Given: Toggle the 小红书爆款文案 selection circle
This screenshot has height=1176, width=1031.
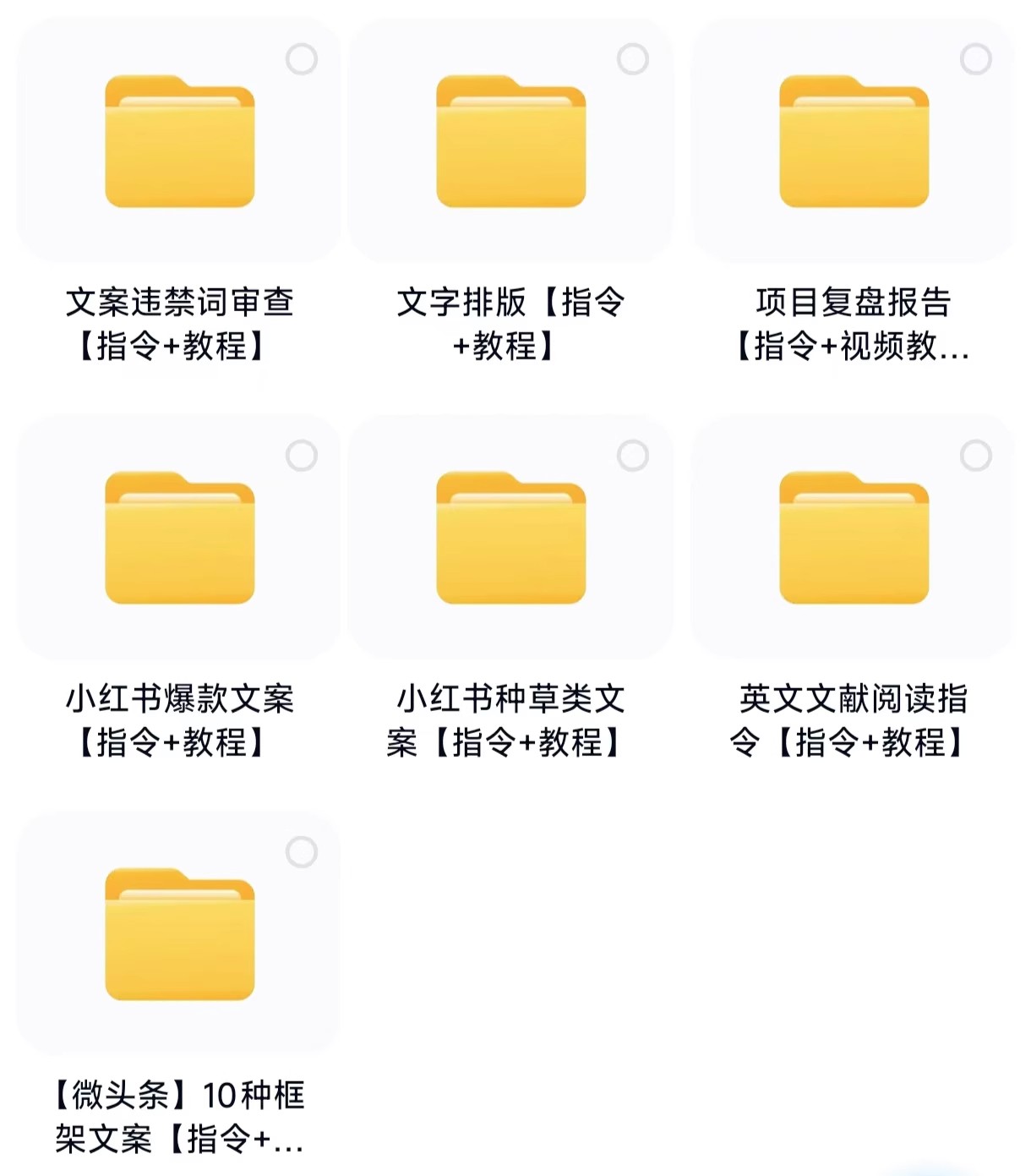Looking at the screenshot, I should tap(300, 455).
